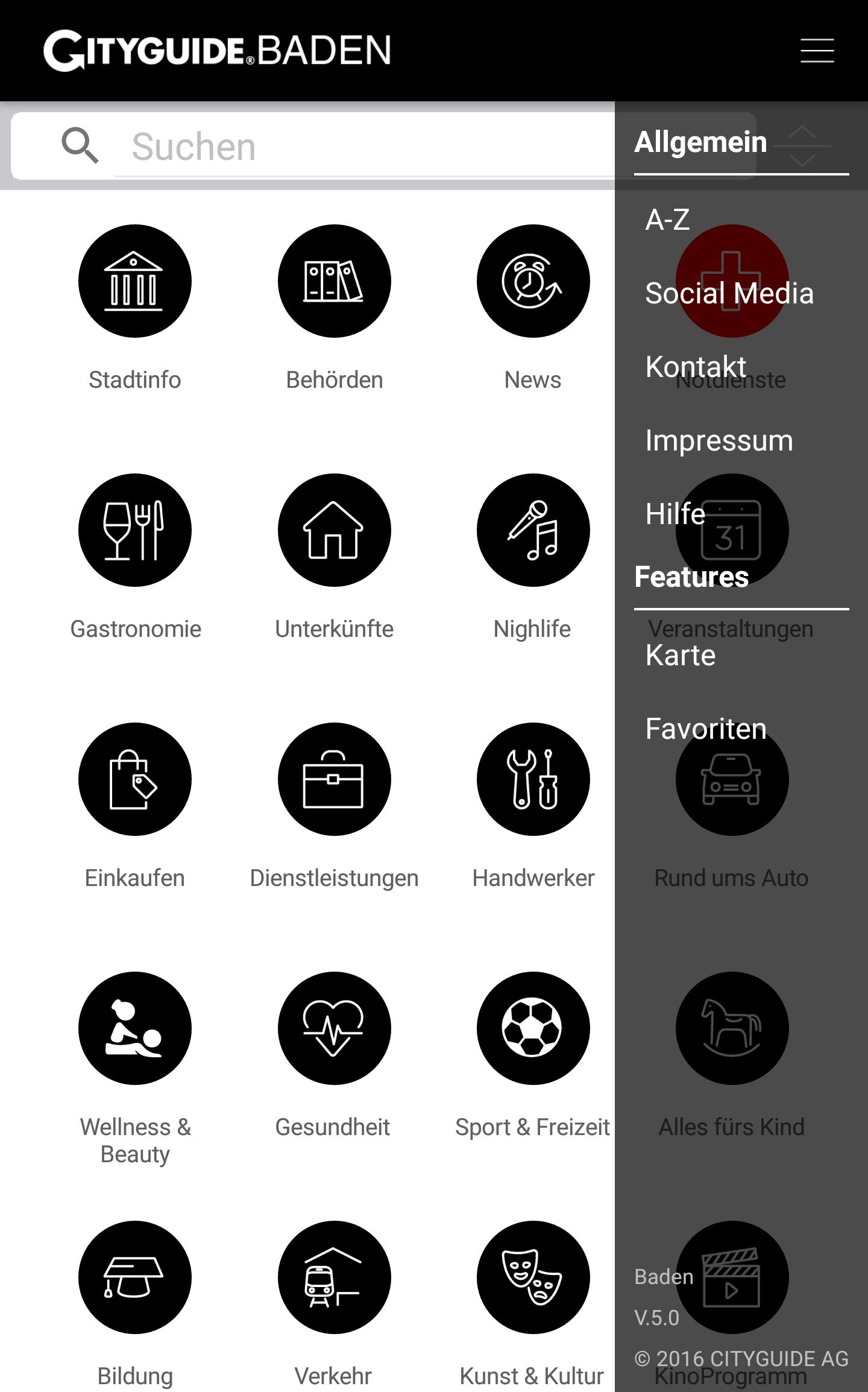The width and height of the screenshot is (868, 1392).
Task: Open A-Z in the drawer
Action: [667, 220]
